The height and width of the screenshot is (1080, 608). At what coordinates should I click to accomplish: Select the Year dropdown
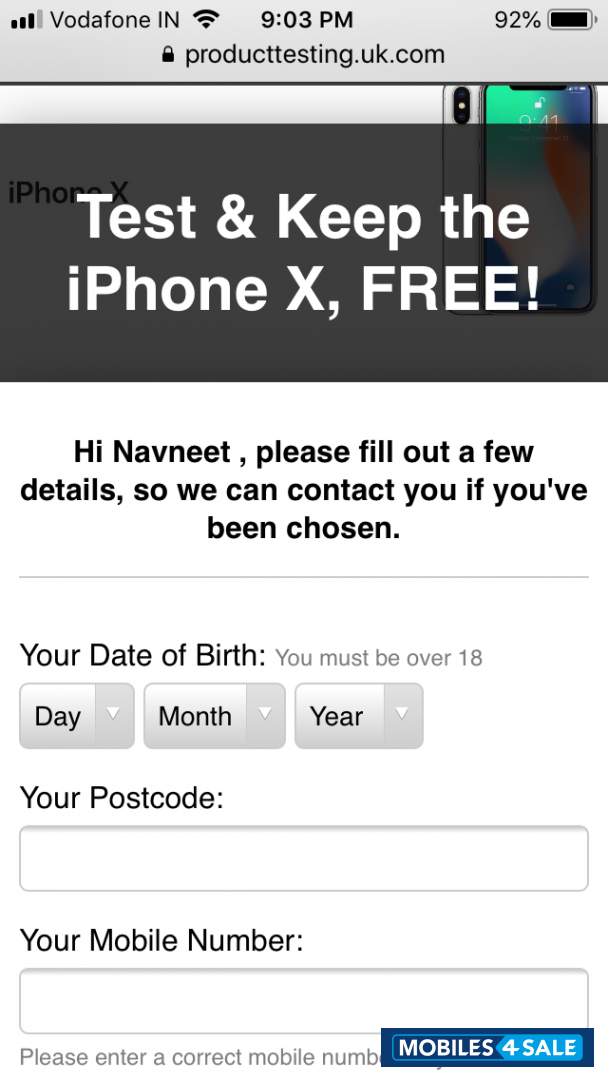point(358,716)
